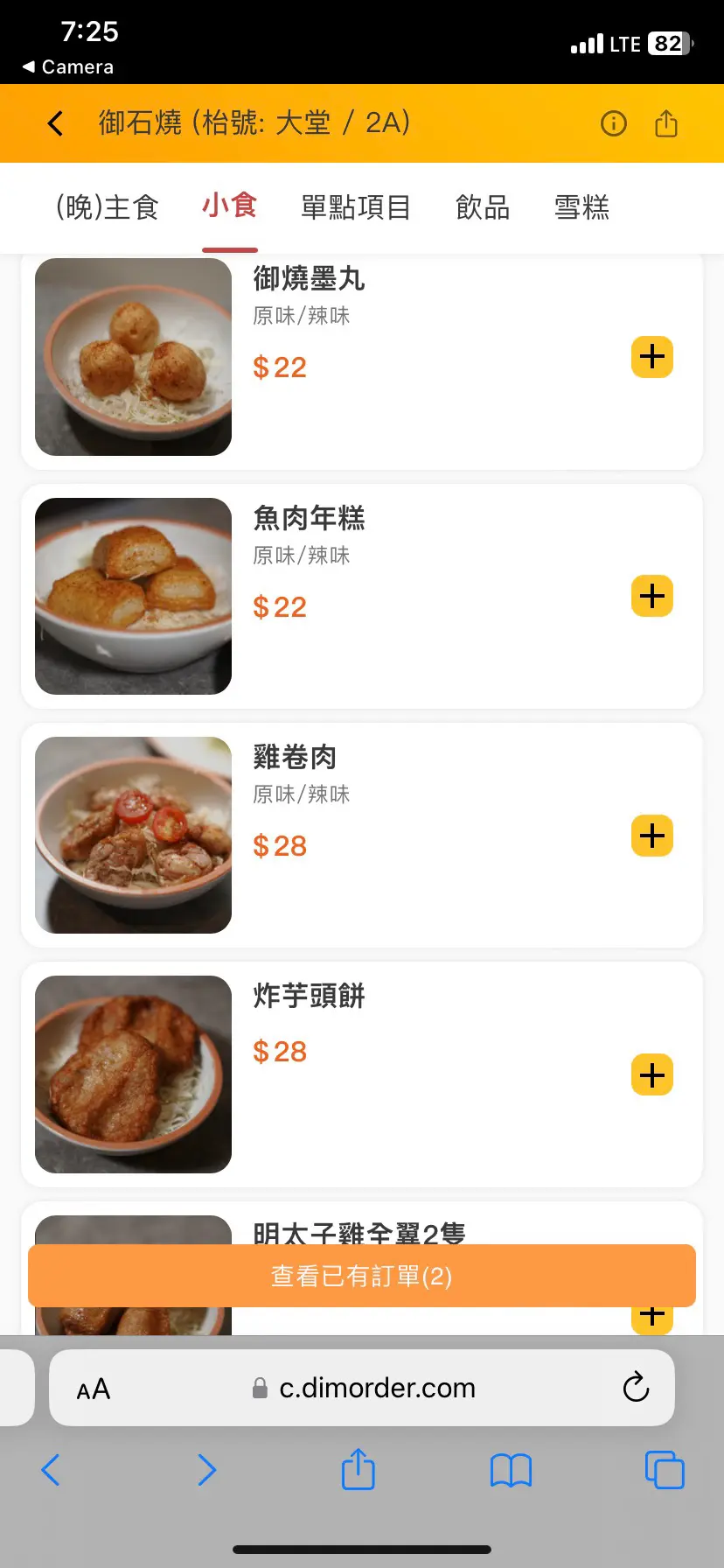Show all open Safari tabs
Viewport: 724px width, 1568px height.
point(665,1470)
